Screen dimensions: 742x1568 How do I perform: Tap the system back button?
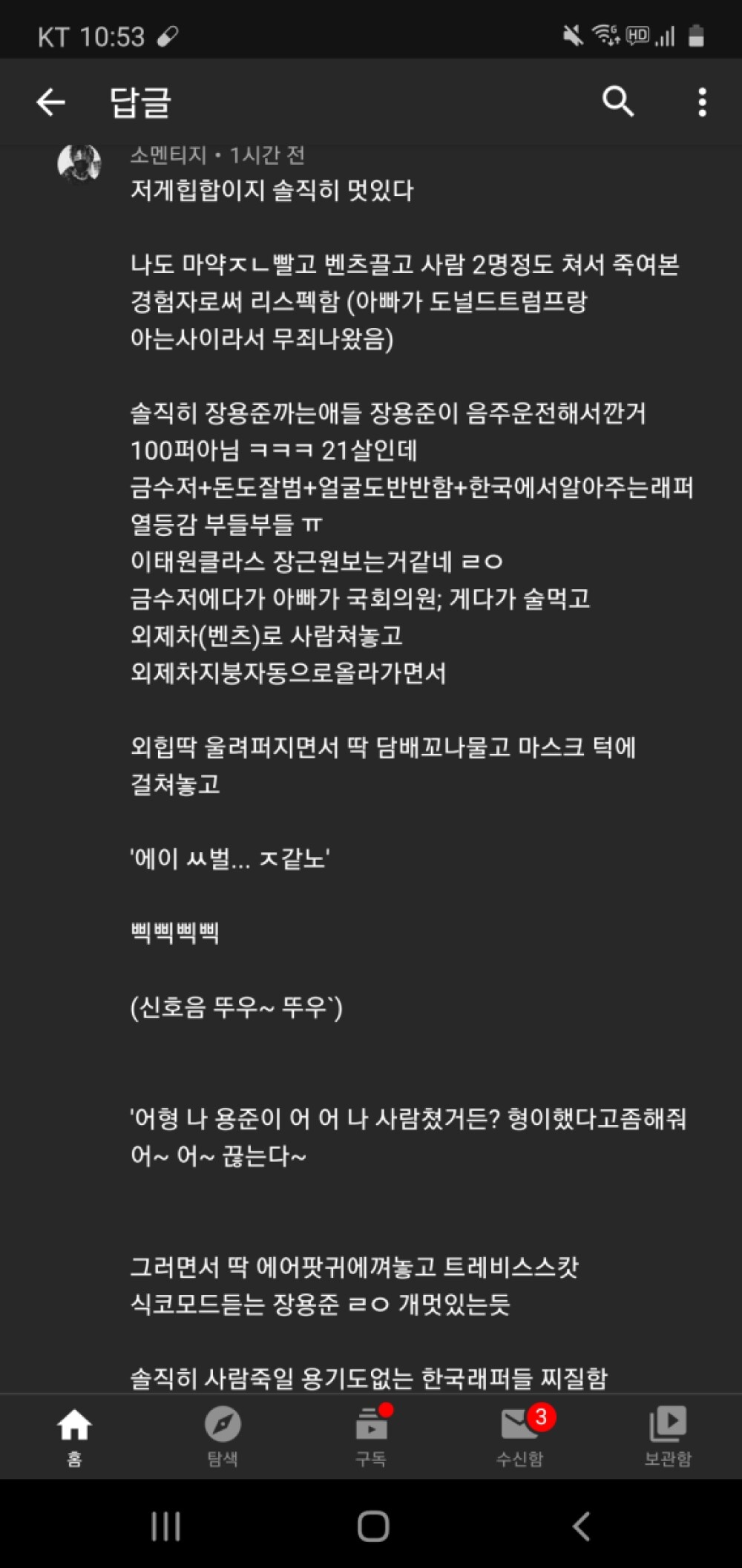click(x=581, y=1526)
